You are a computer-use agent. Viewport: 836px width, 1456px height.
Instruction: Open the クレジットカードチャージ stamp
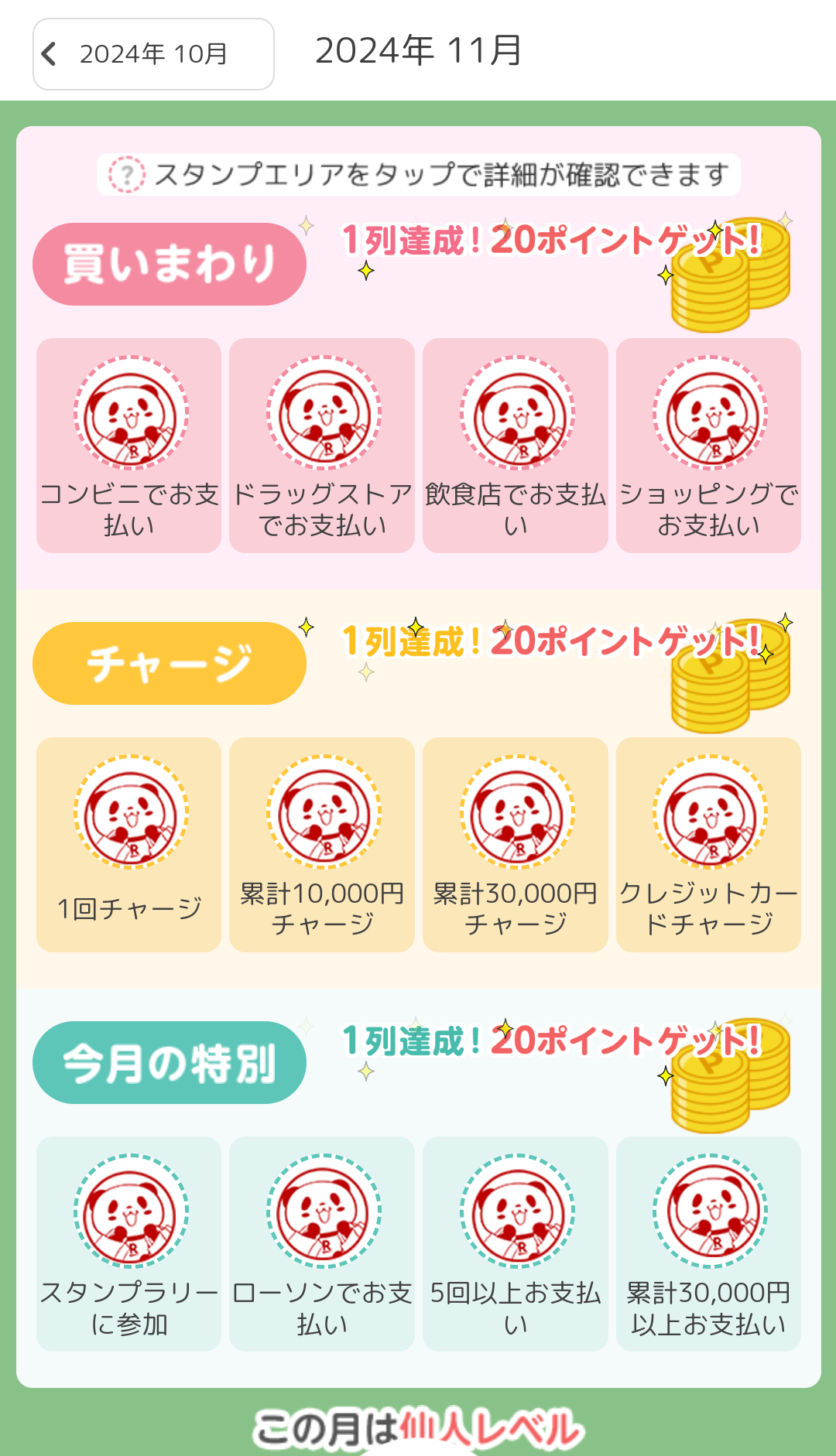click(708, 844)
